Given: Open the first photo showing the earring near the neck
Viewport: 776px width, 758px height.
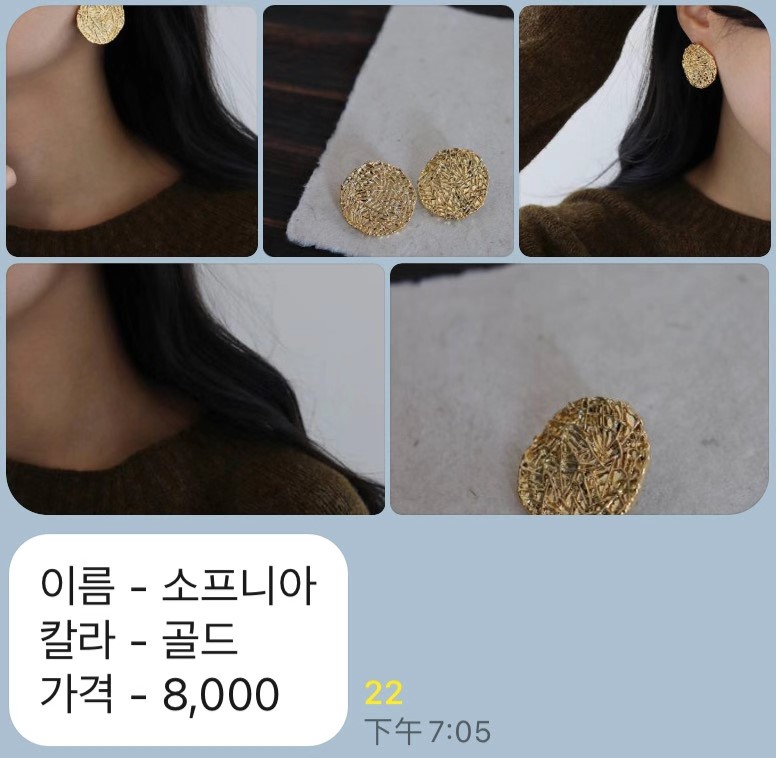Looking at the screenshot, I should coord(131,131).
